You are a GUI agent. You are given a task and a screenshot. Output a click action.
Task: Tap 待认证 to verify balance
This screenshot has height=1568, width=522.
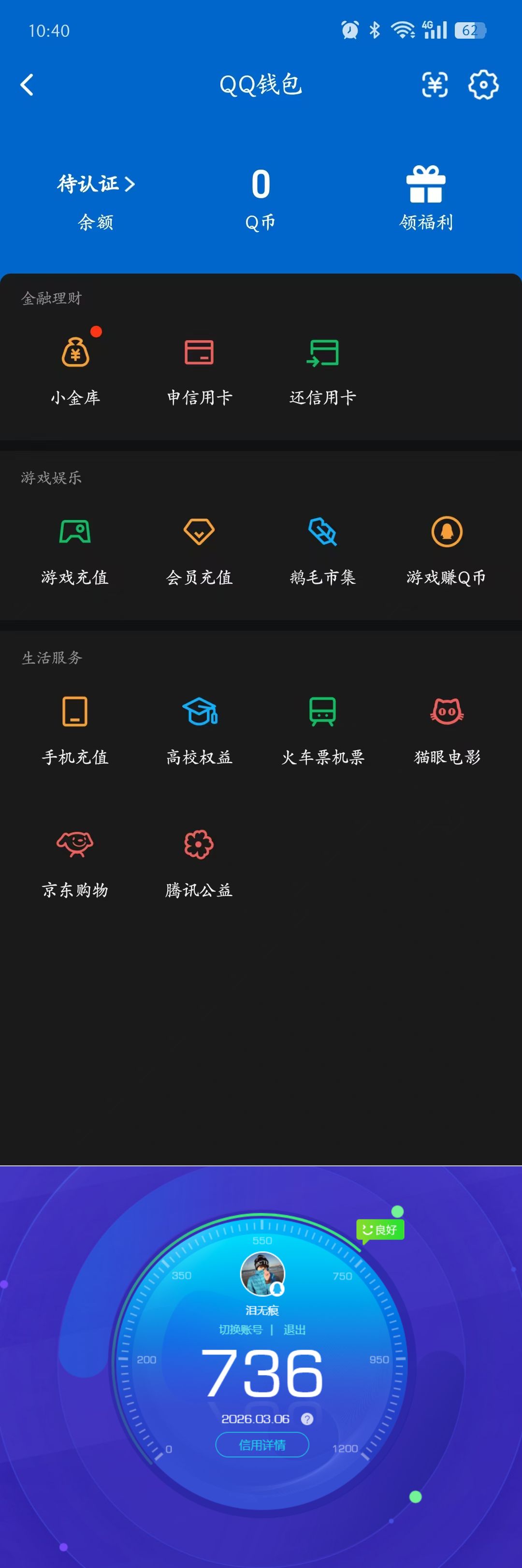(x=96, y=184)
